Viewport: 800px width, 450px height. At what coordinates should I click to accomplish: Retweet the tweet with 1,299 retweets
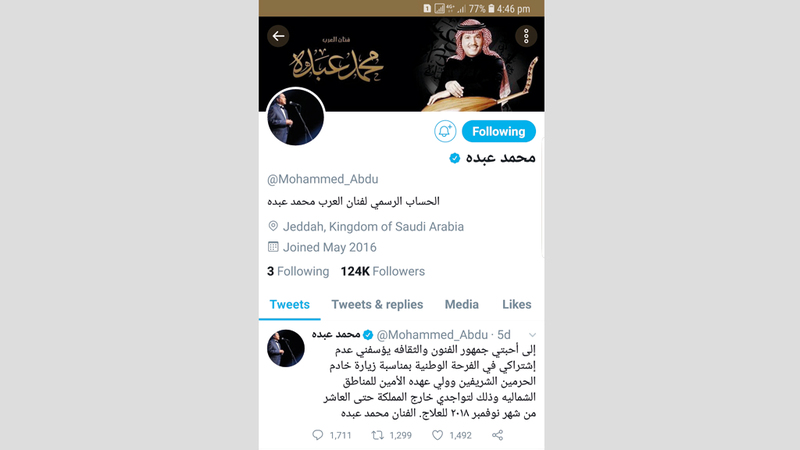click(x=378, y=435)
